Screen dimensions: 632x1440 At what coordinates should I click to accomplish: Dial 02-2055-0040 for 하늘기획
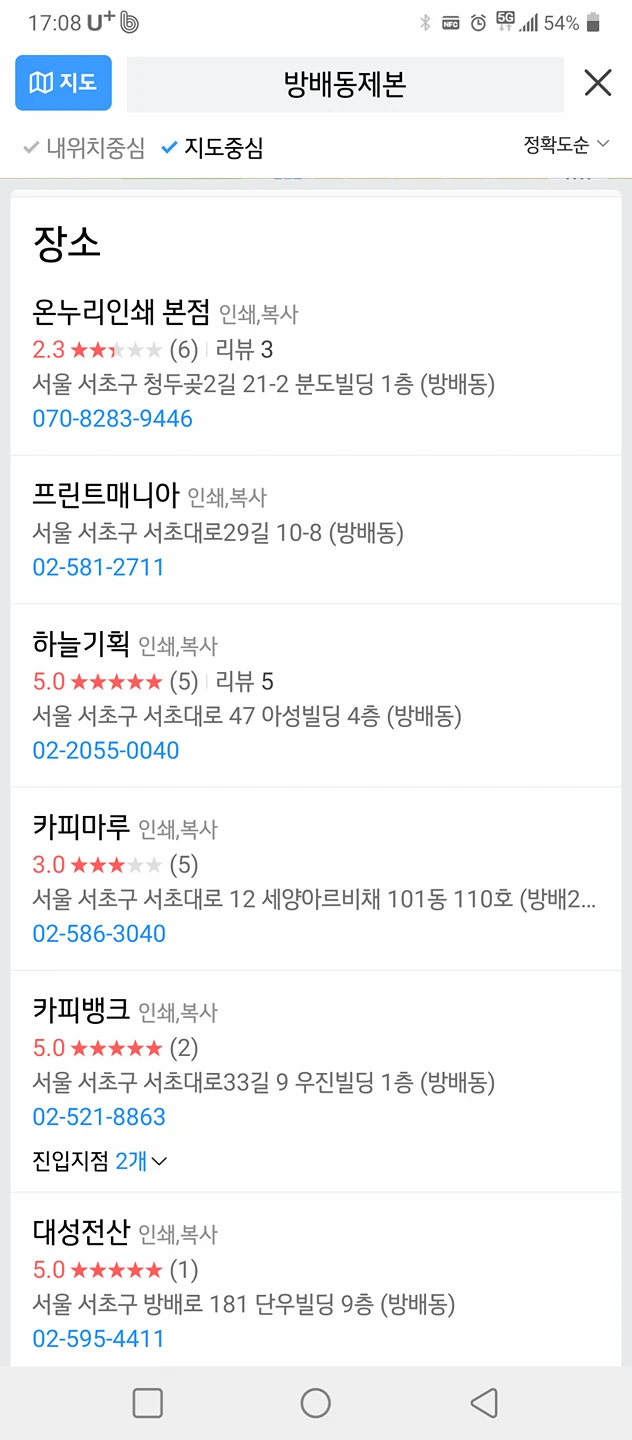[106, 750]
